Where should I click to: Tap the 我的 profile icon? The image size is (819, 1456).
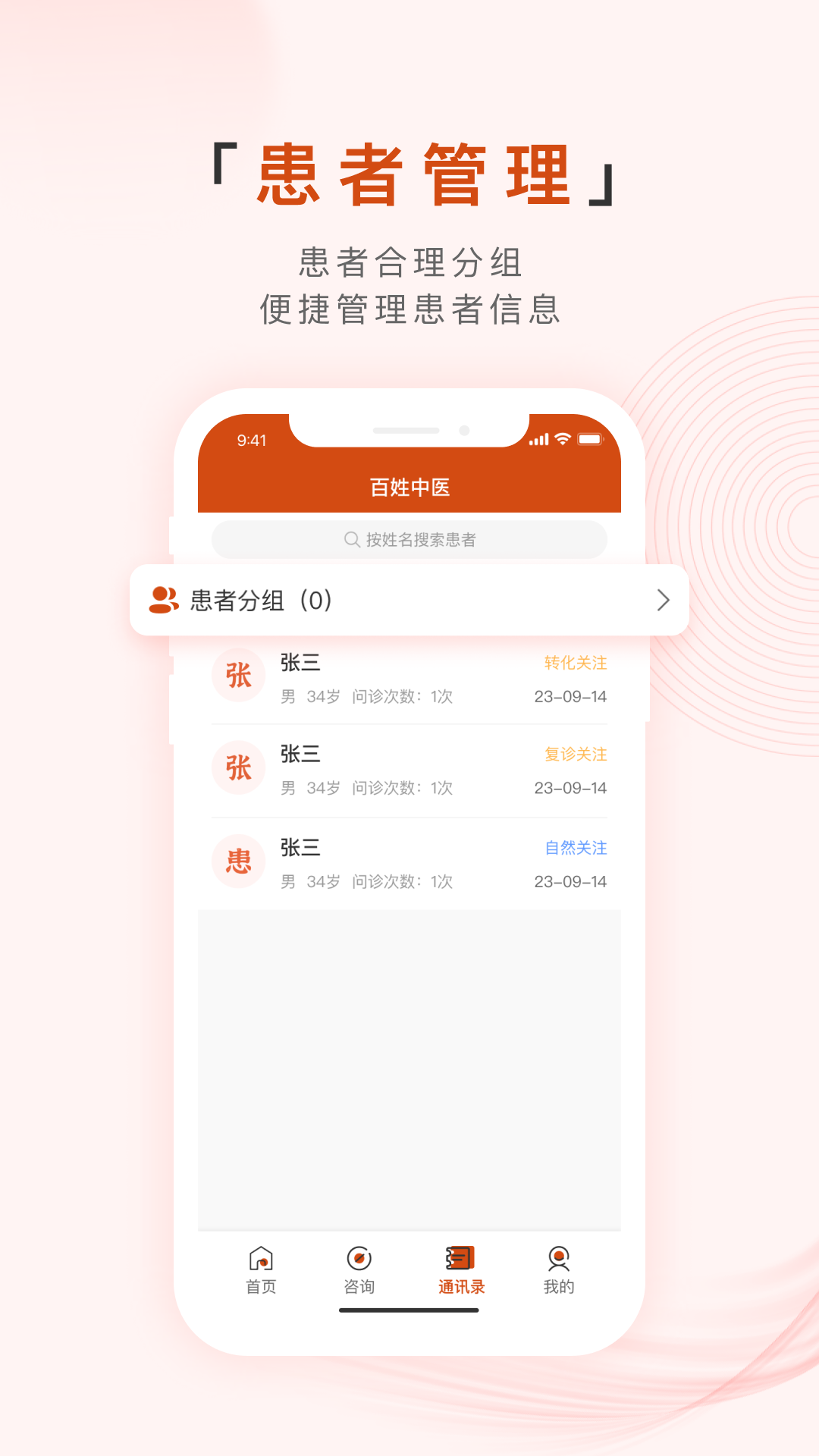pyautogui.click(x=559, y=1258)
